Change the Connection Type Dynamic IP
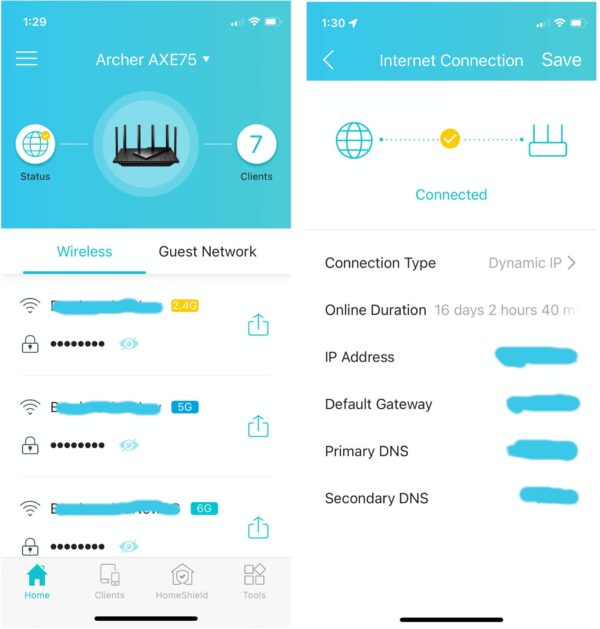Screen dimensions: 600x629 (x=531, y=263)
